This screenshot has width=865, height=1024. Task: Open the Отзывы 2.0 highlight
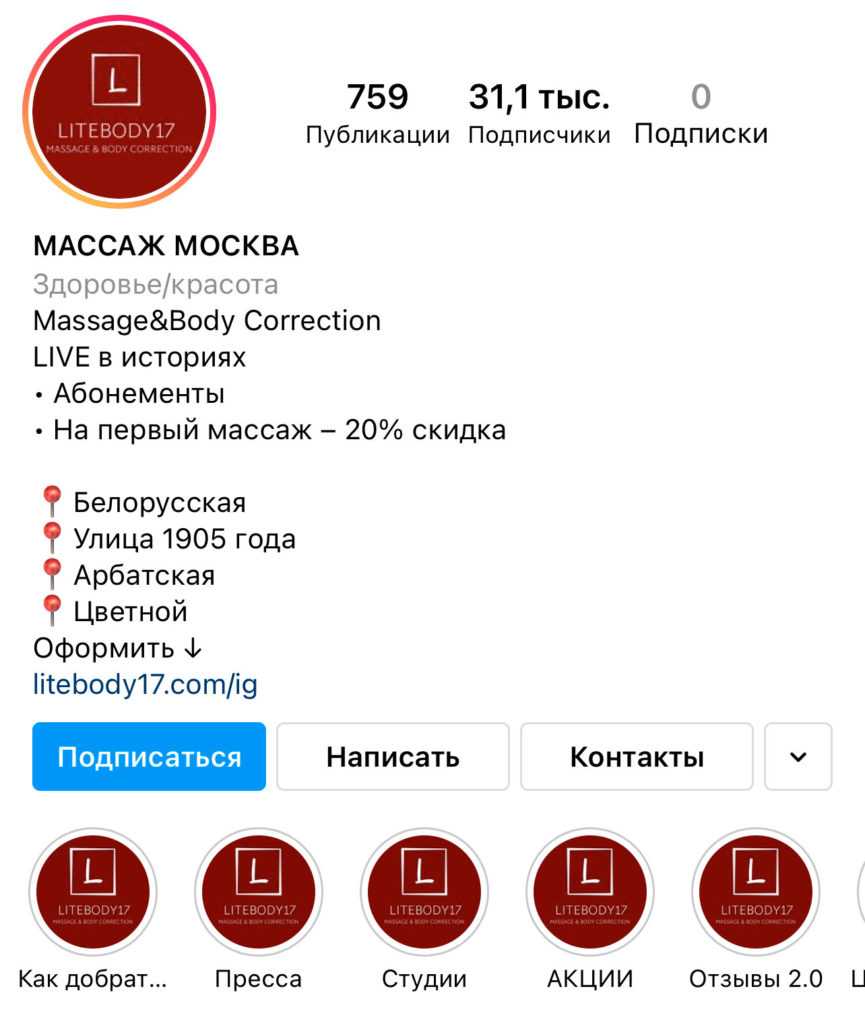pos(756,891)
